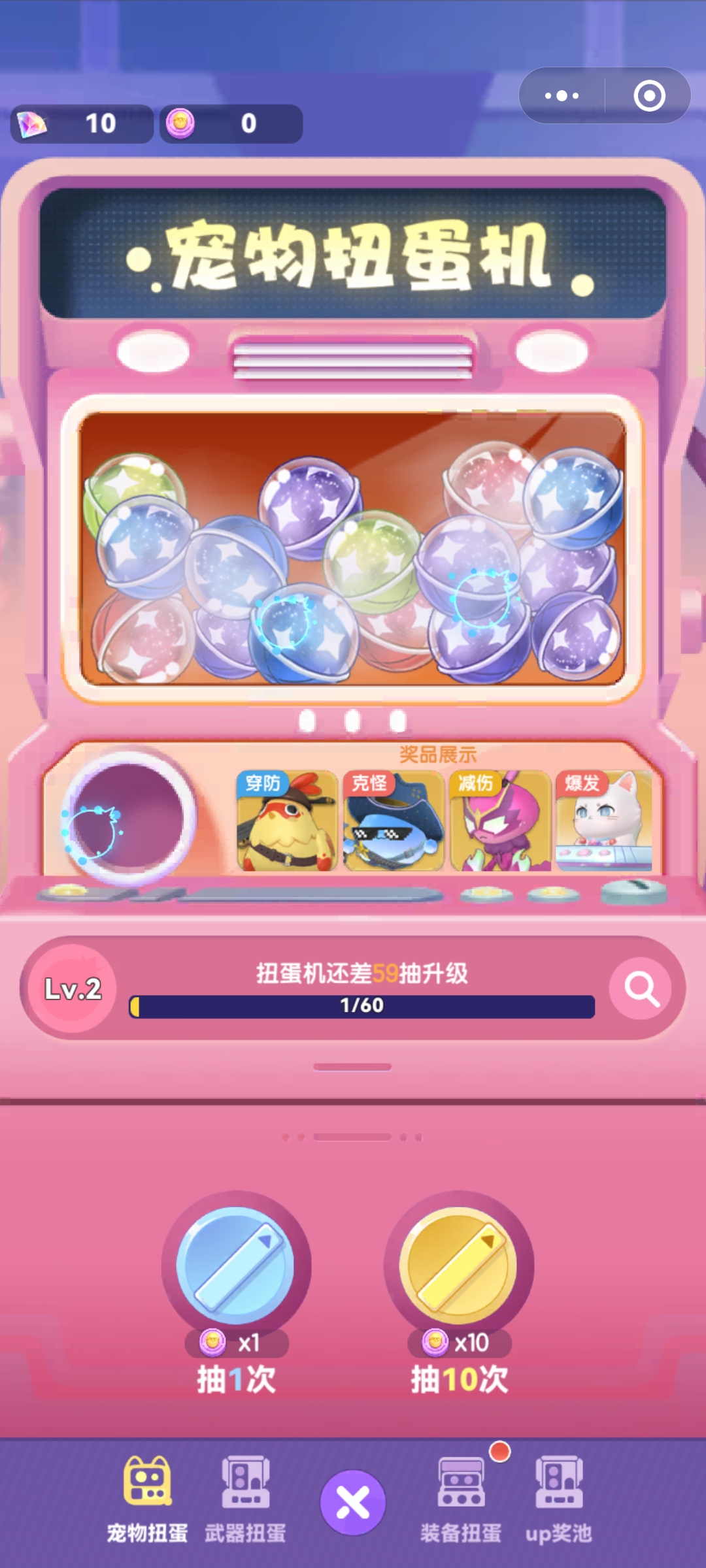Tap the diamond currency counter
706x1568 pixels.
point(82,123)
